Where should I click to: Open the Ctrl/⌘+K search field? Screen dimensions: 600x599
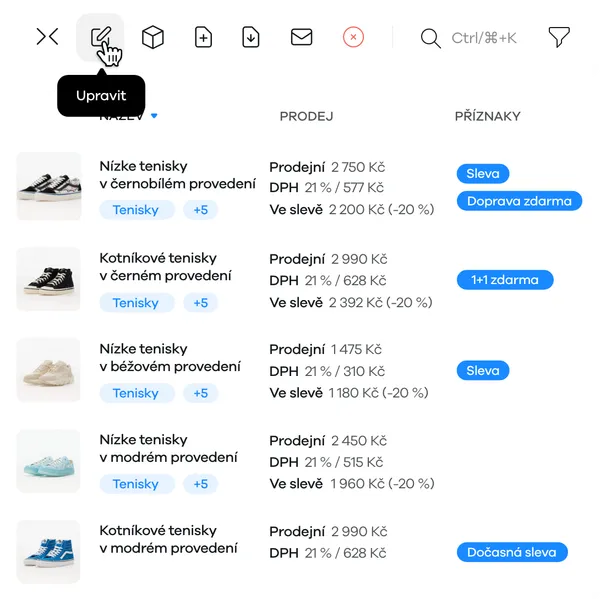point(469,38)
